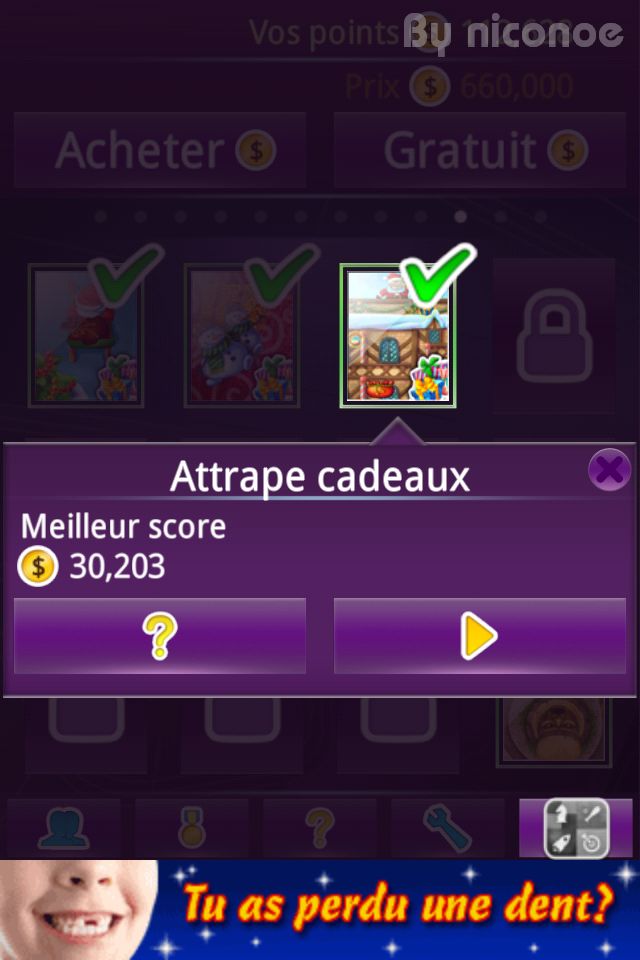This screenshot has height=960, width=640.
Task: Open the wrench settings tab
Action: point(448,828)
